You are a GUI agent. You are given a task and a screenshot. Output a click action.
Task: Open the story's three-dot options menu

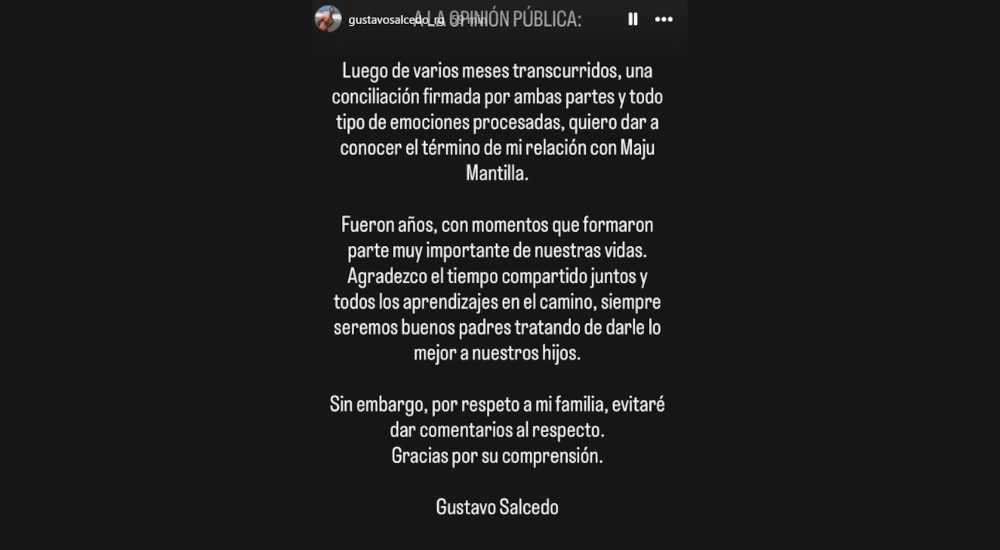(664, 19)
